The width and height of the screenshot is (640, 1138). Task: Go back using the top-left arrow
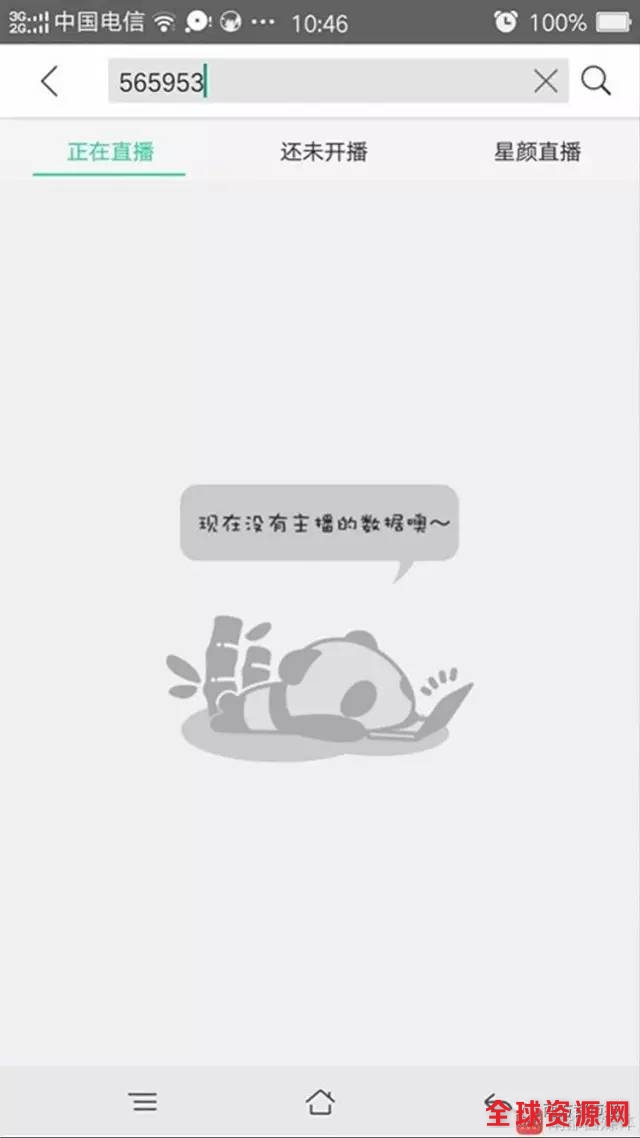[x=49, y=82]
